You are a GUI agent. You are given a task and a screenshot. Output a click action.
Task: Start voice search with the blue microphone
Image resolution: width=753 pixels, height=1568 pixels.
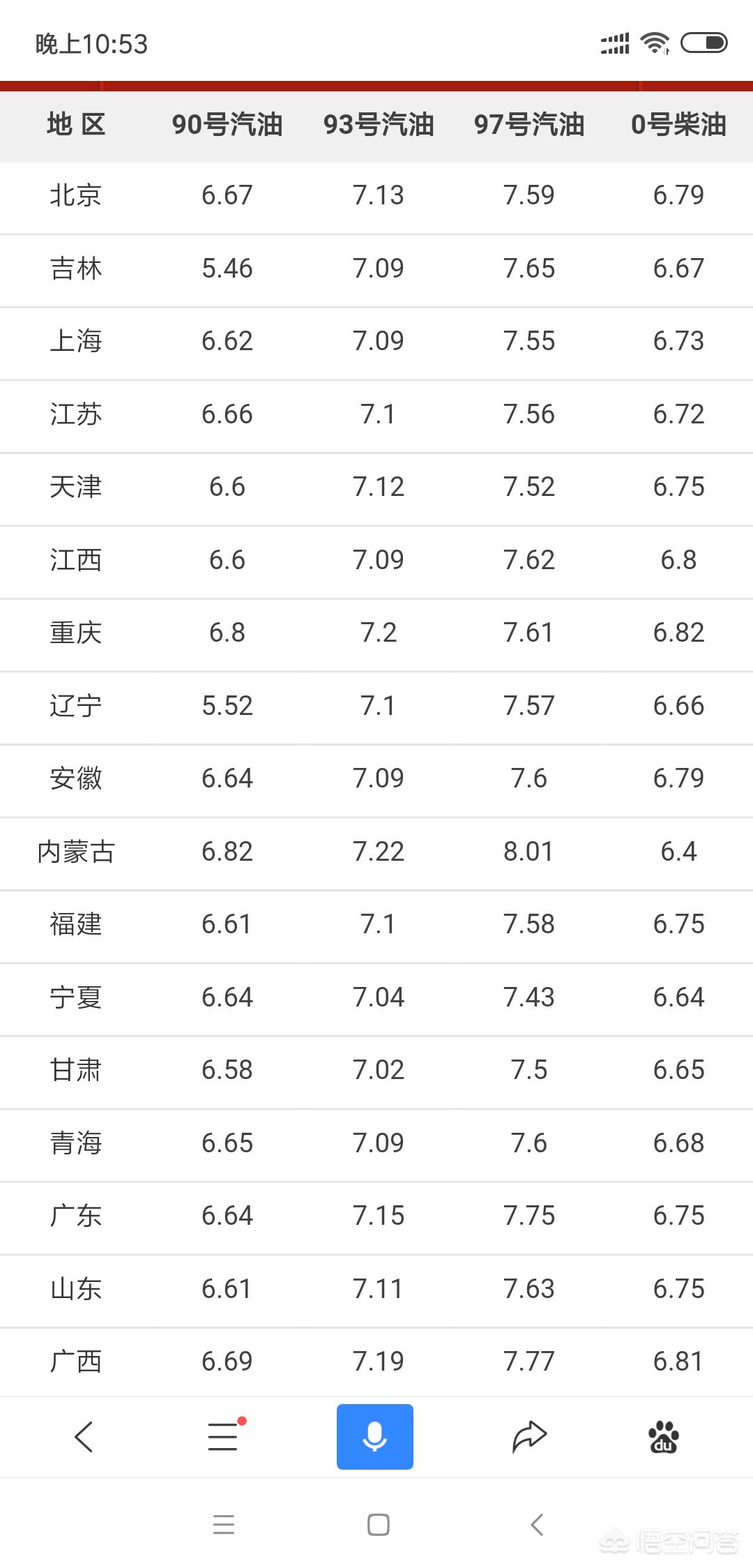click(x=375, y=1437)
